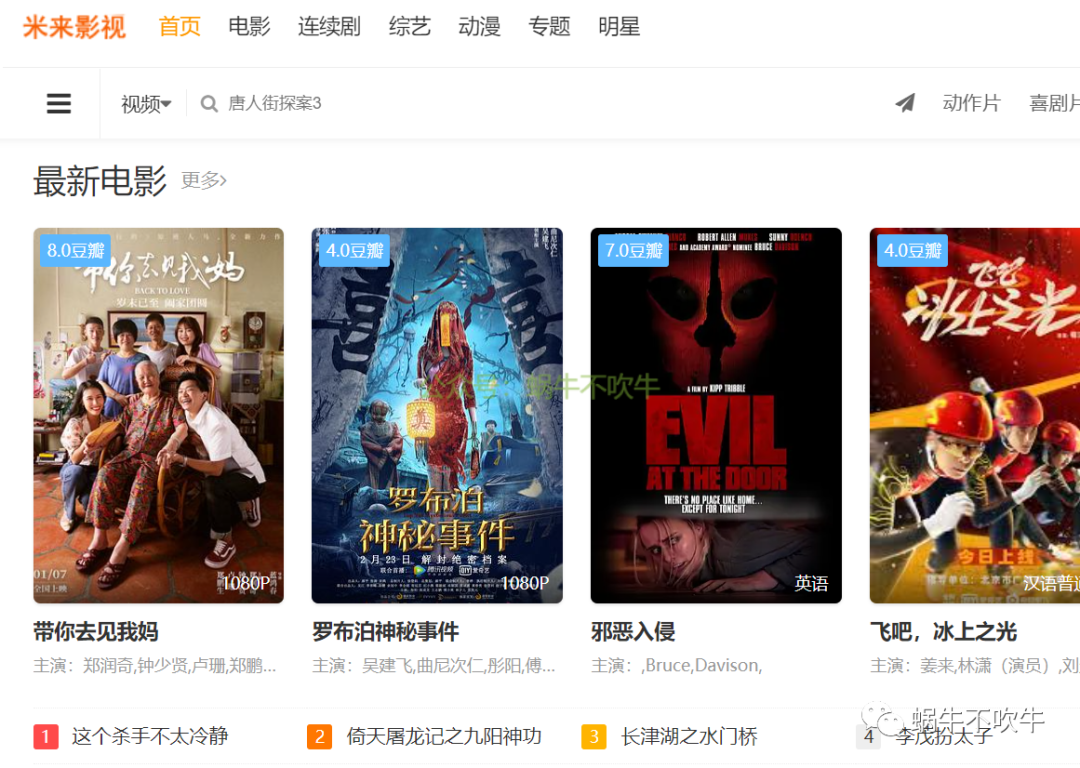
Task: Open ranked item 长津湖之水门桥
Action: click(689, 737)
